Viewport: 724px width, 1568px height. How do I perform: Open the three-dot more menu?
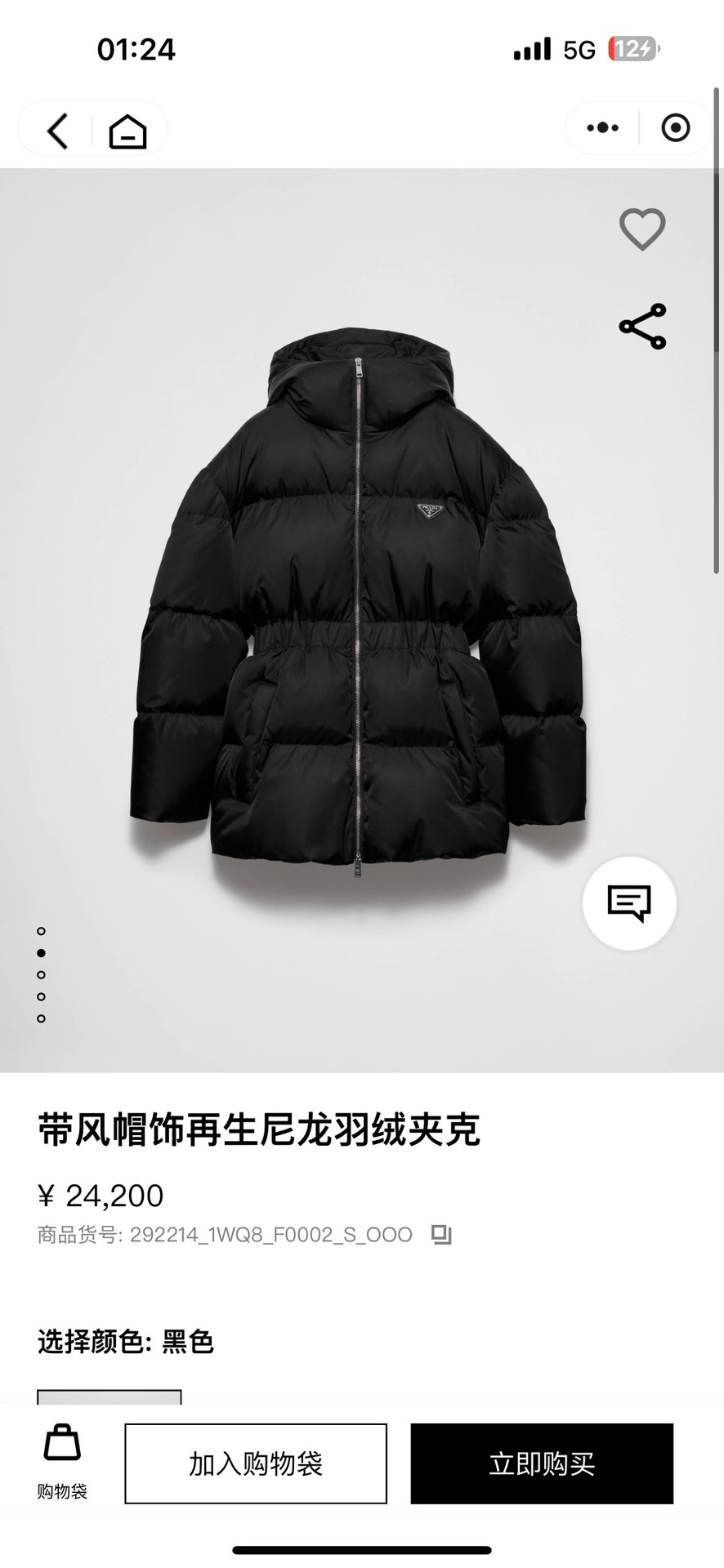point(603,128)
